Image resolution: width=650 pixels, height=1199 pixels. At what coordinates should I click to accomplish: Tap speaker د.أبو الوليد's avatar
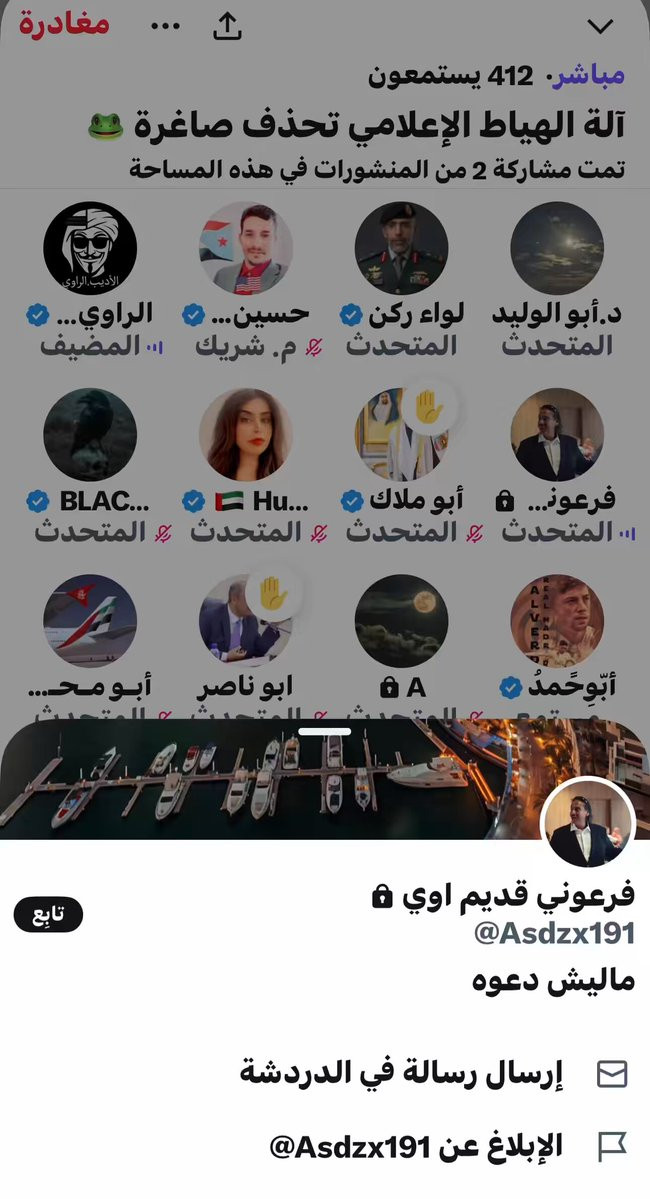(557, 248)
